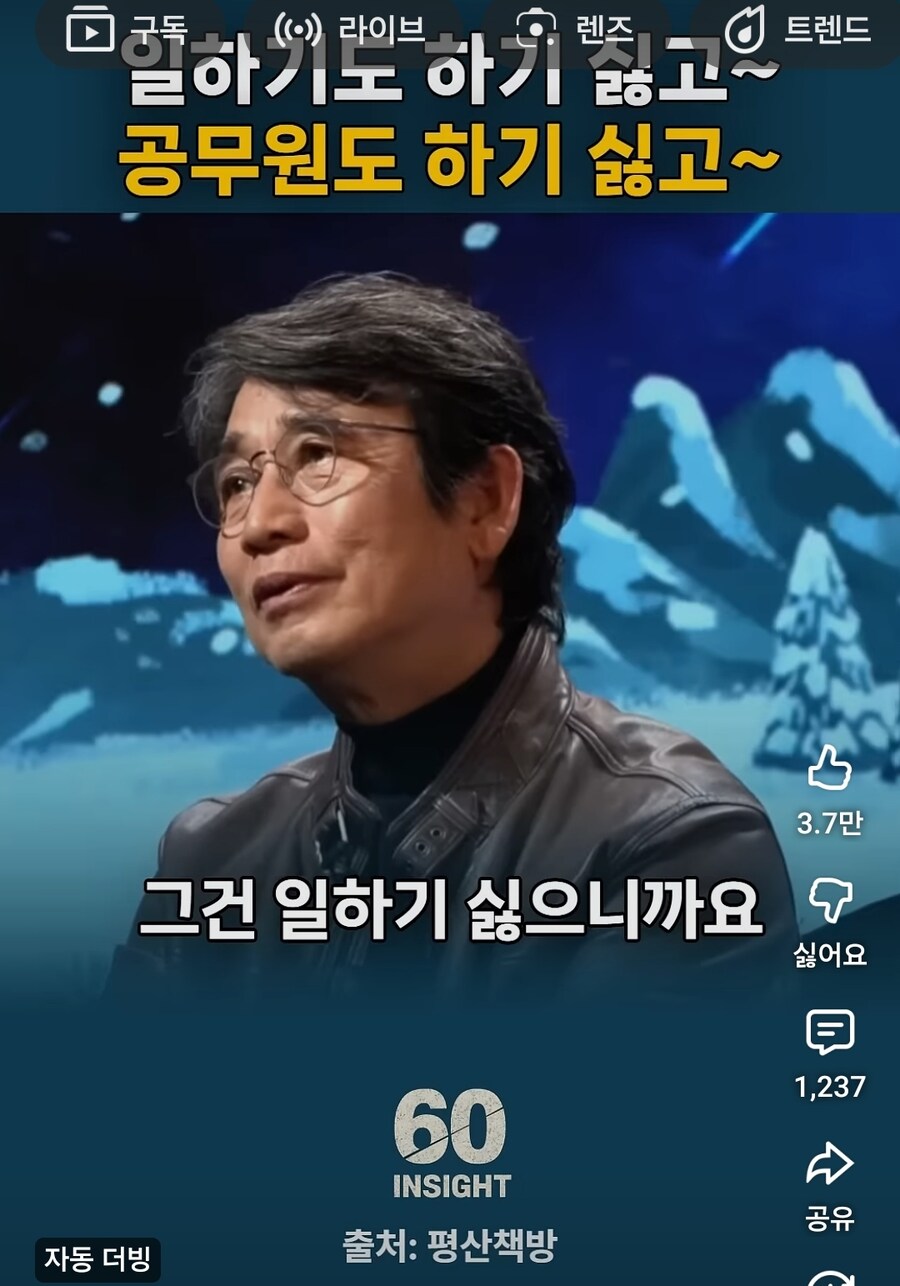Tap the thumbs-up icon to like the Short
The image size is (900, 1286).
pos(827,770)
